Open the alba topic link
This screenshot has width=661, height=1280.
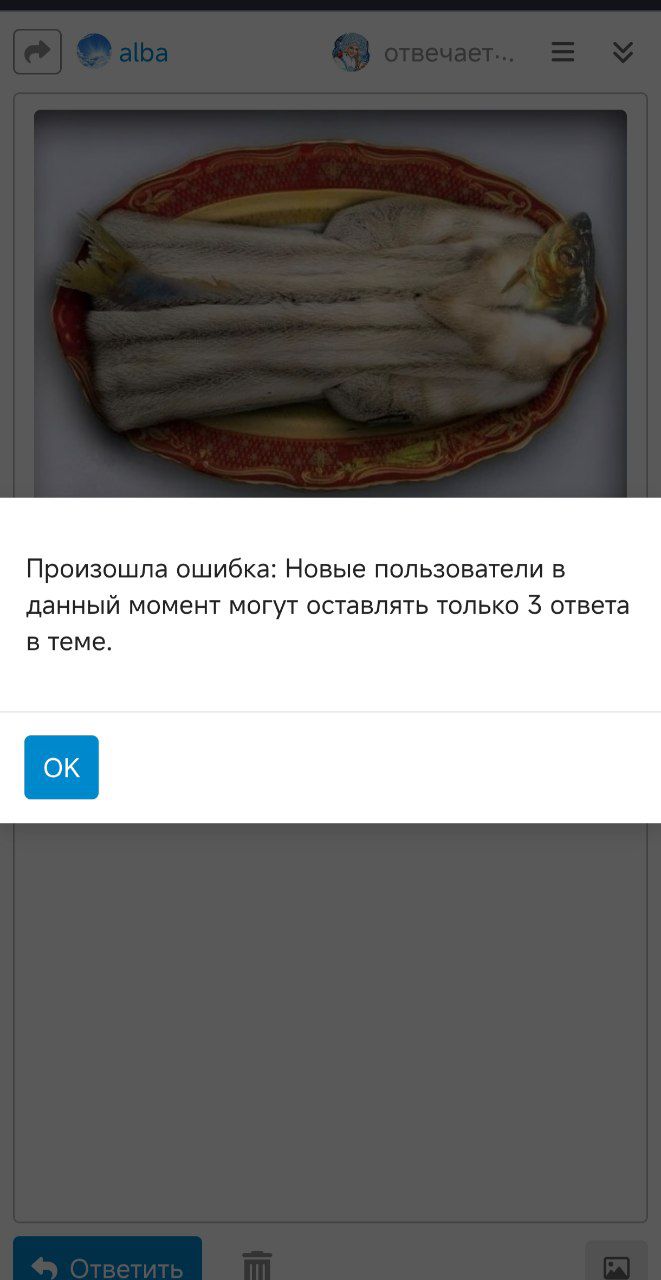[143, 53]
